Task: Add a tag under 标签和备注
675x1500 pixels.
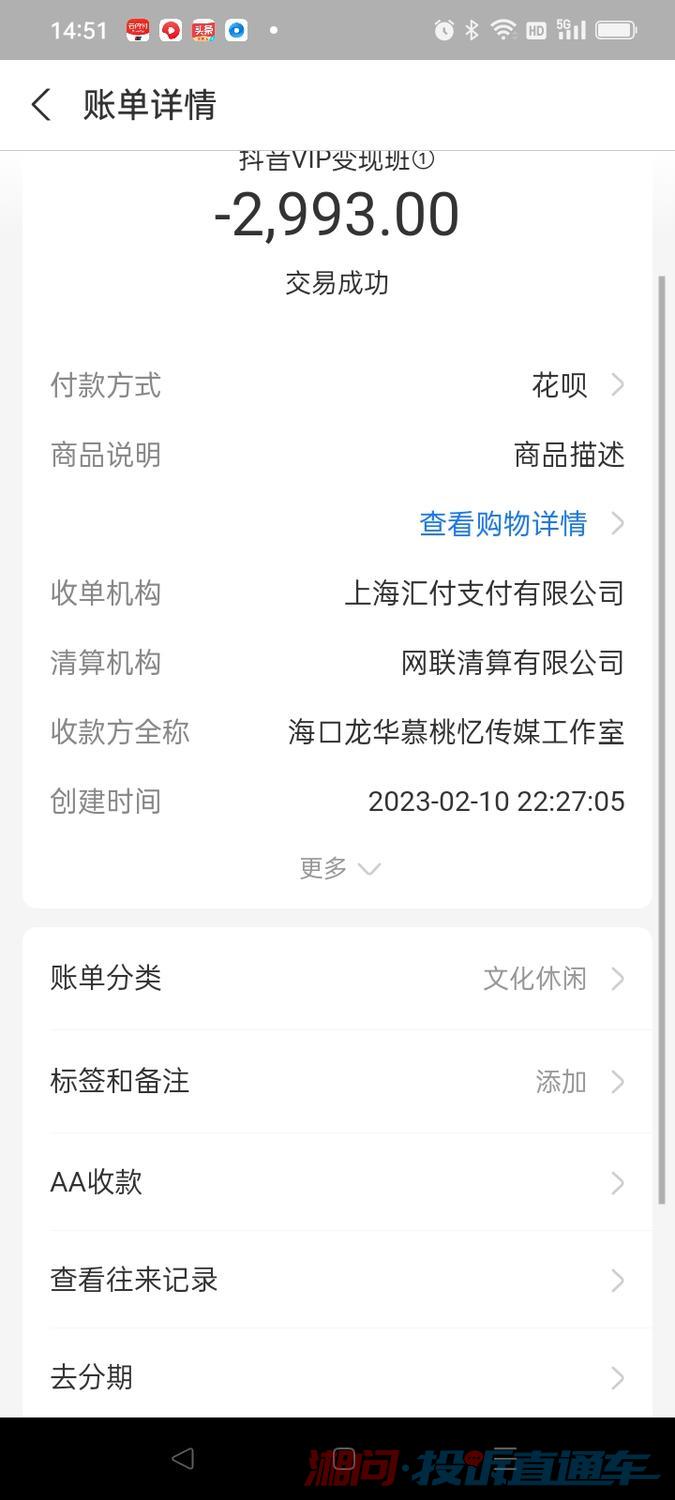Action: pyautogui.click(x=337, y=1081)
